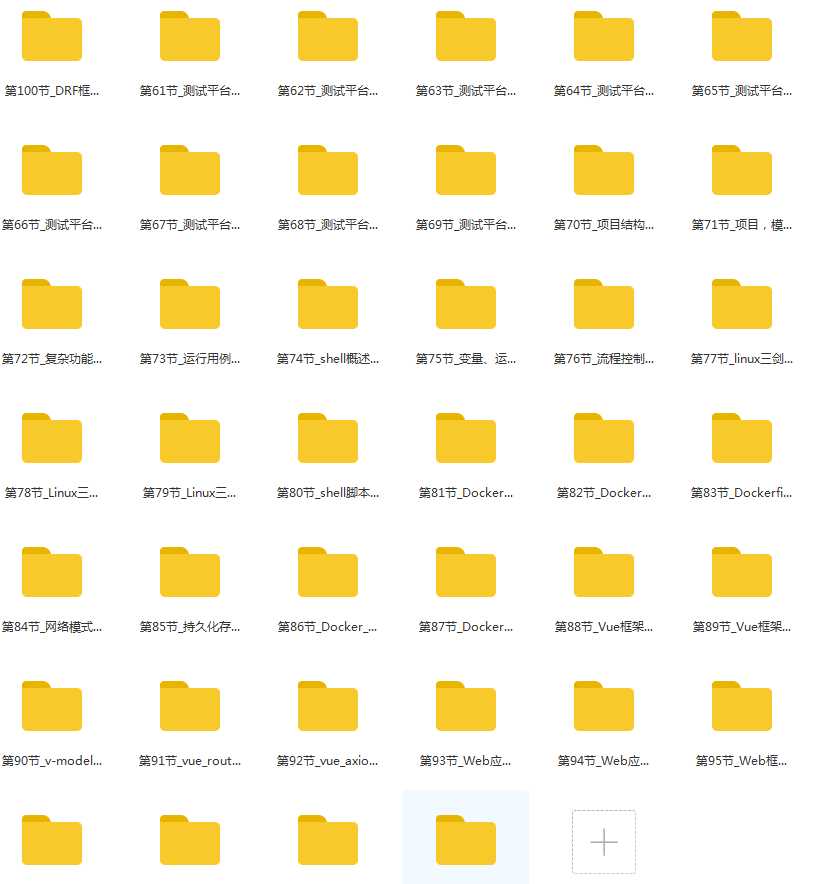This screenshot has width=826, height=884.
Task: Open folder 第84节_网络模式
Action: (52, 573)
